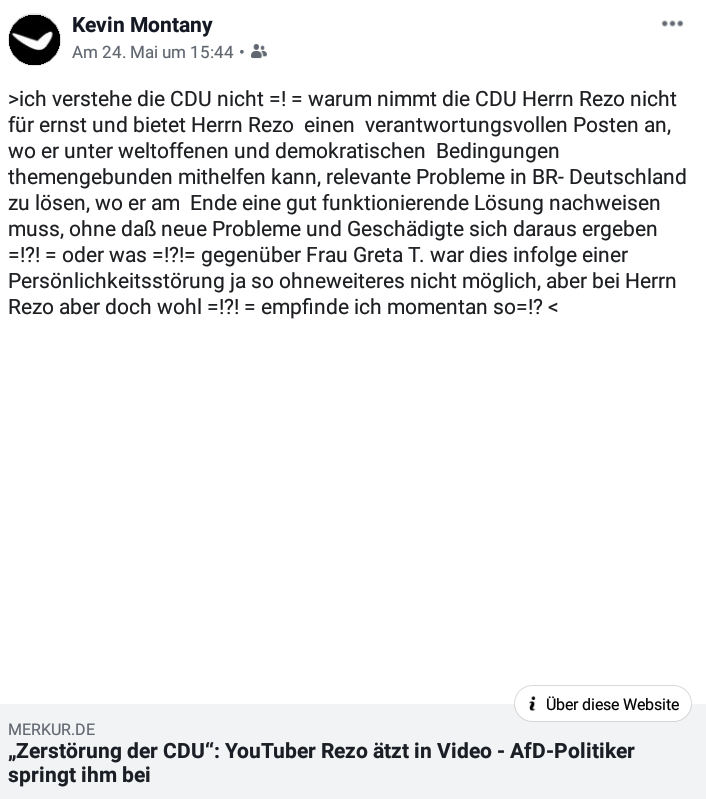The height and width of the screenshot is (799, 706).
Task: Open the merkur.de article about Rezo
Action: (x=321, y=762)
